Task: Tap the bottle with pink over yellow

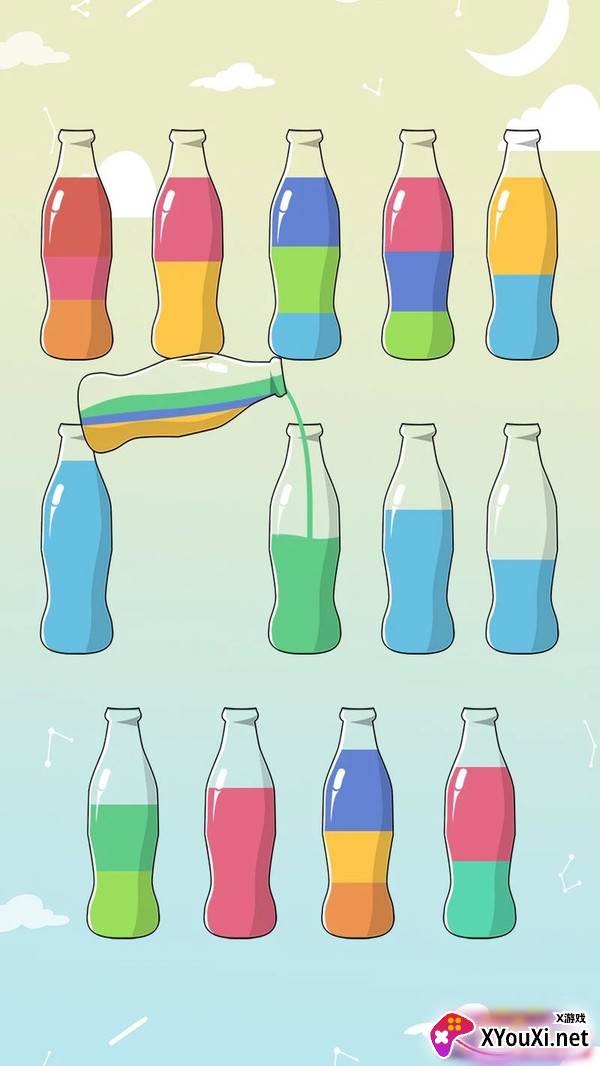Action: coord(188,243)
